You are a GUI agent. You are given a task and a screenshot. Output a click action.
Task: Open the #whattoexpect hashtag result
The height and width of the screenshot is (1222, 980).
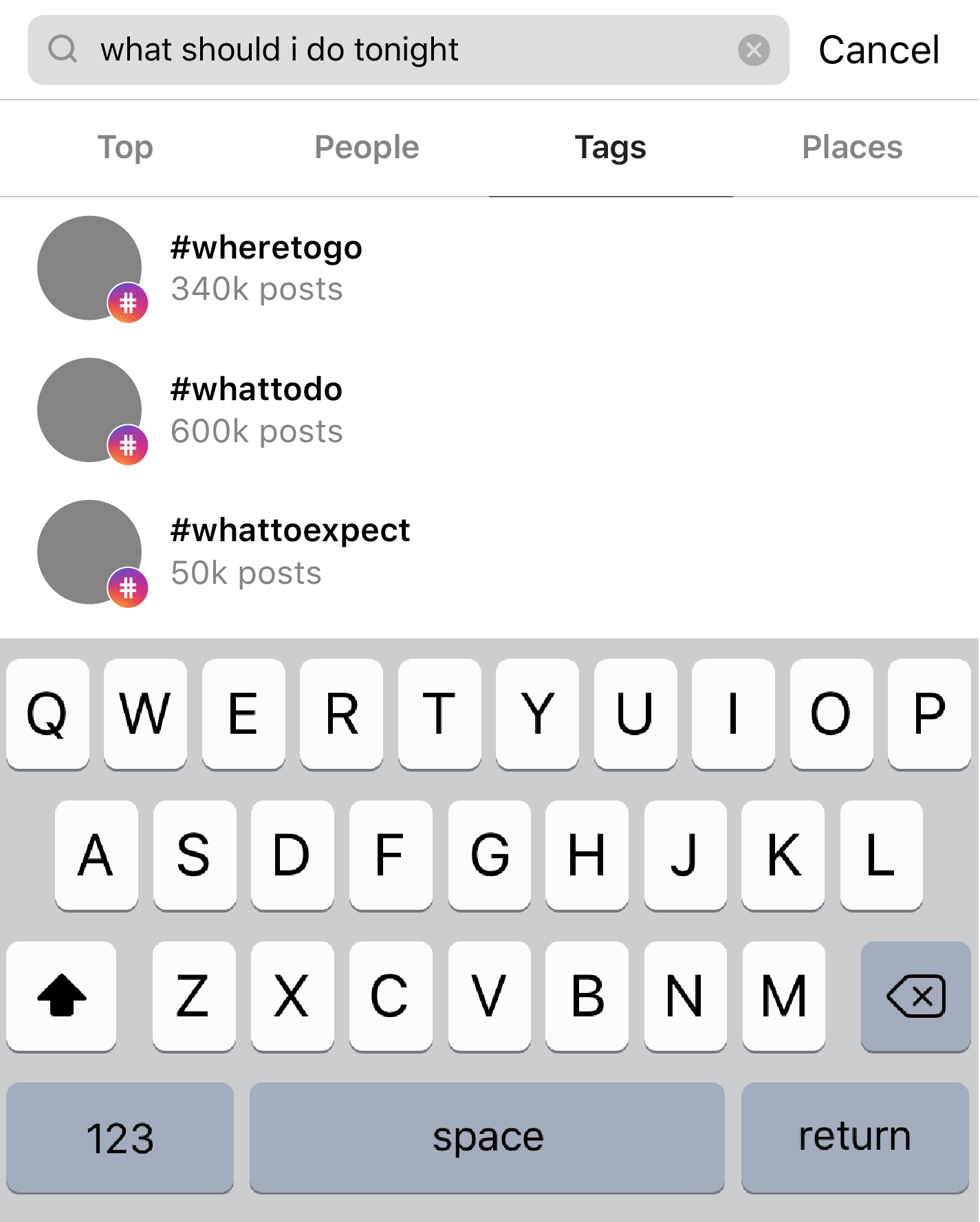coord(290,552)
